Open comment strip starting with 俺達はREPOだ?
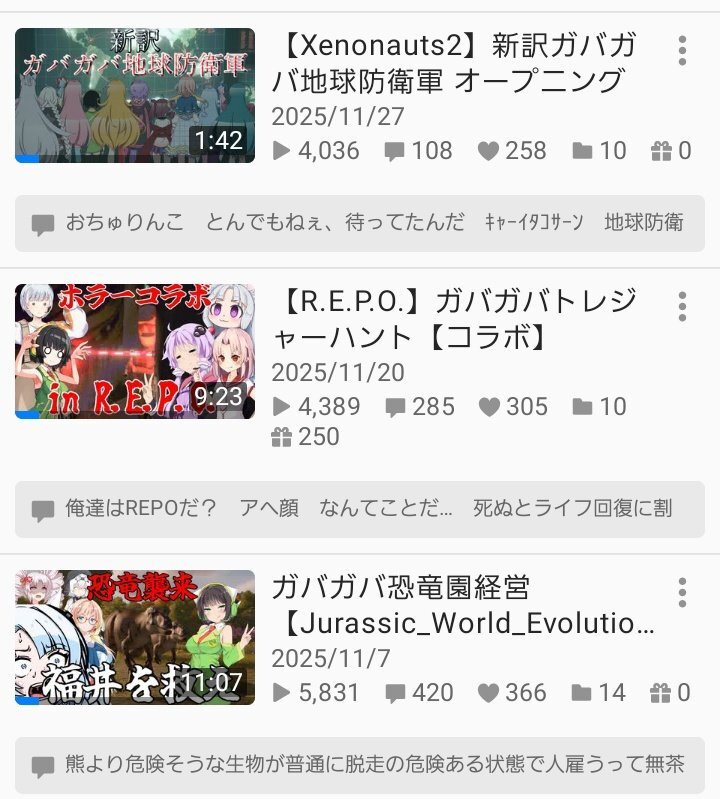This screenshot has width=720, height=799. click(x=360, y=509)
